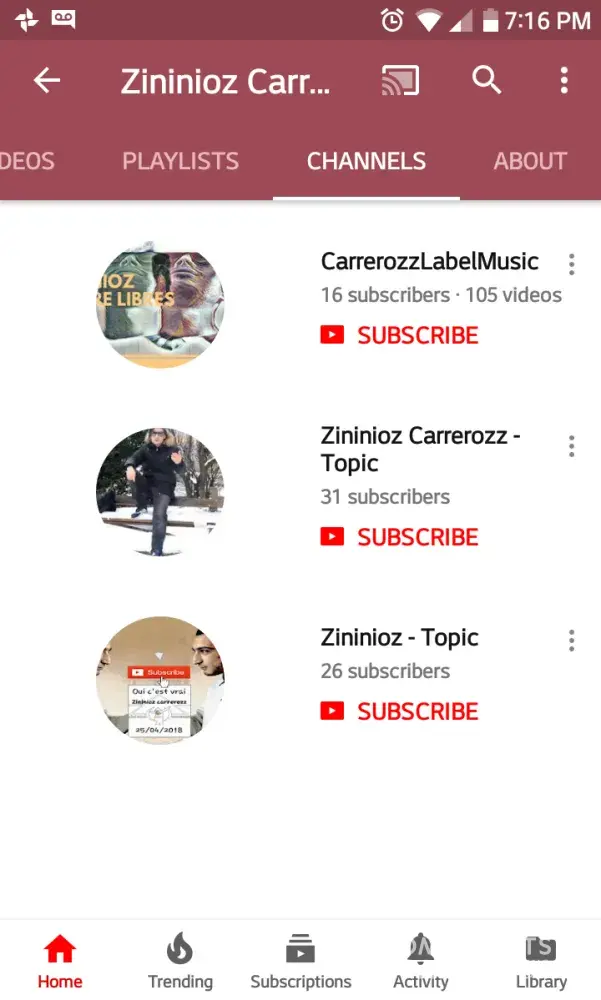Search within this channel
Screen dimensions: 601x1000
tap(487, 81)
